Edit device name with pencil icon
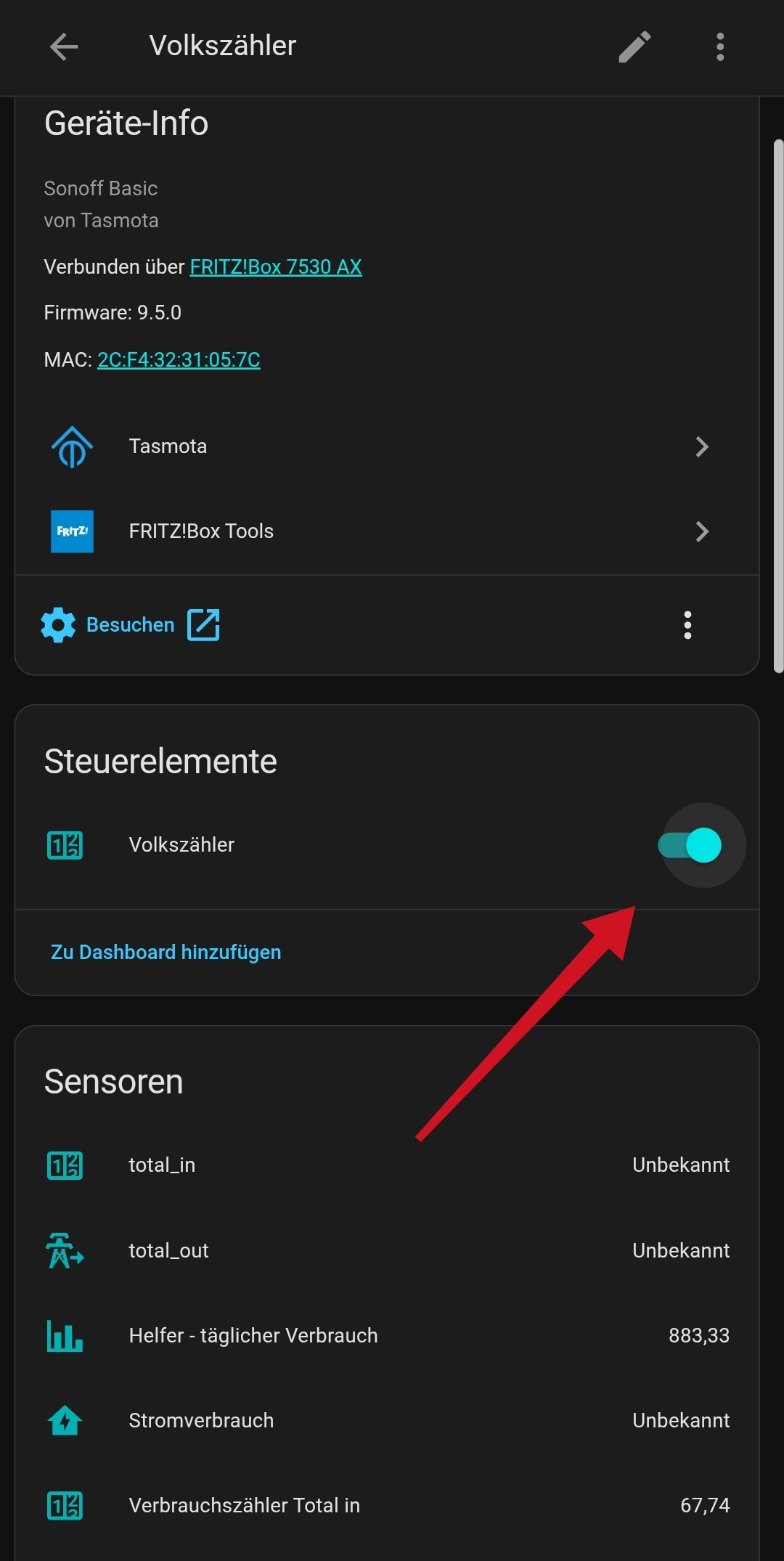 (634, 47)
